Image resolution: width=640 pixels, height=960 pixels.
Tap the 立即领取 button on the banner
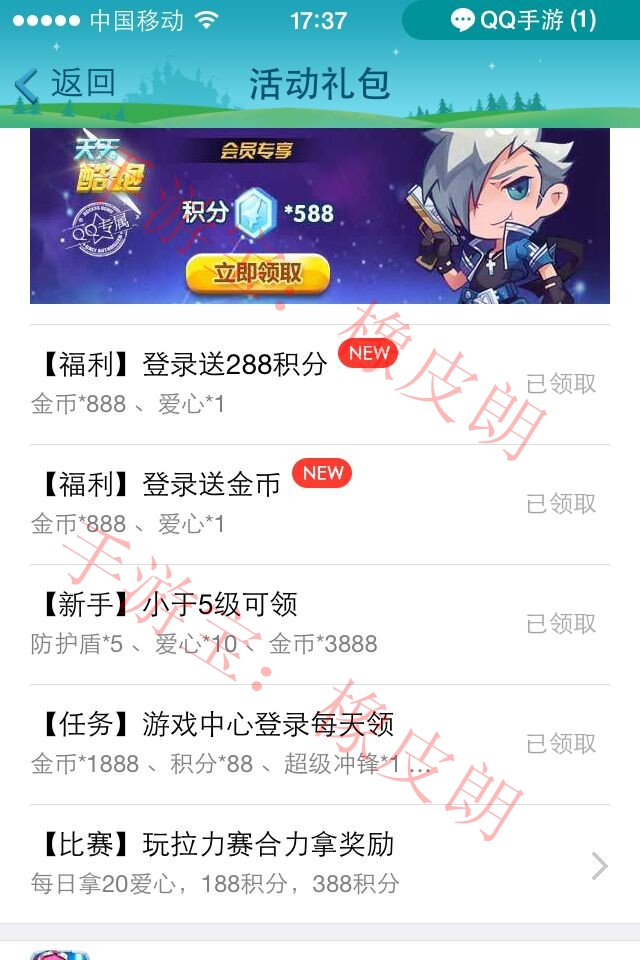257,273
